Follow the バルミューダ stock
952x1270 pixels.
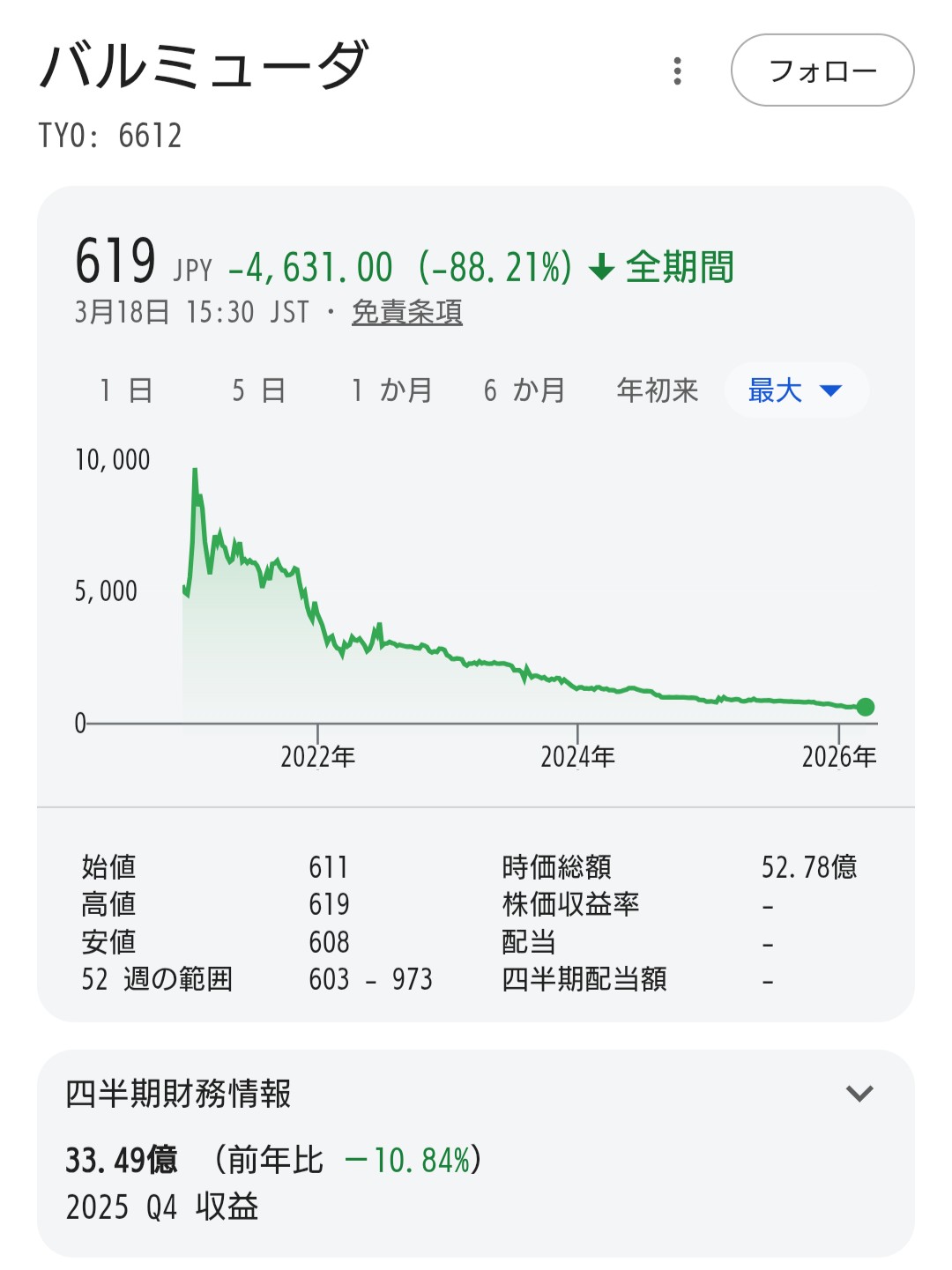pos(822,71)
